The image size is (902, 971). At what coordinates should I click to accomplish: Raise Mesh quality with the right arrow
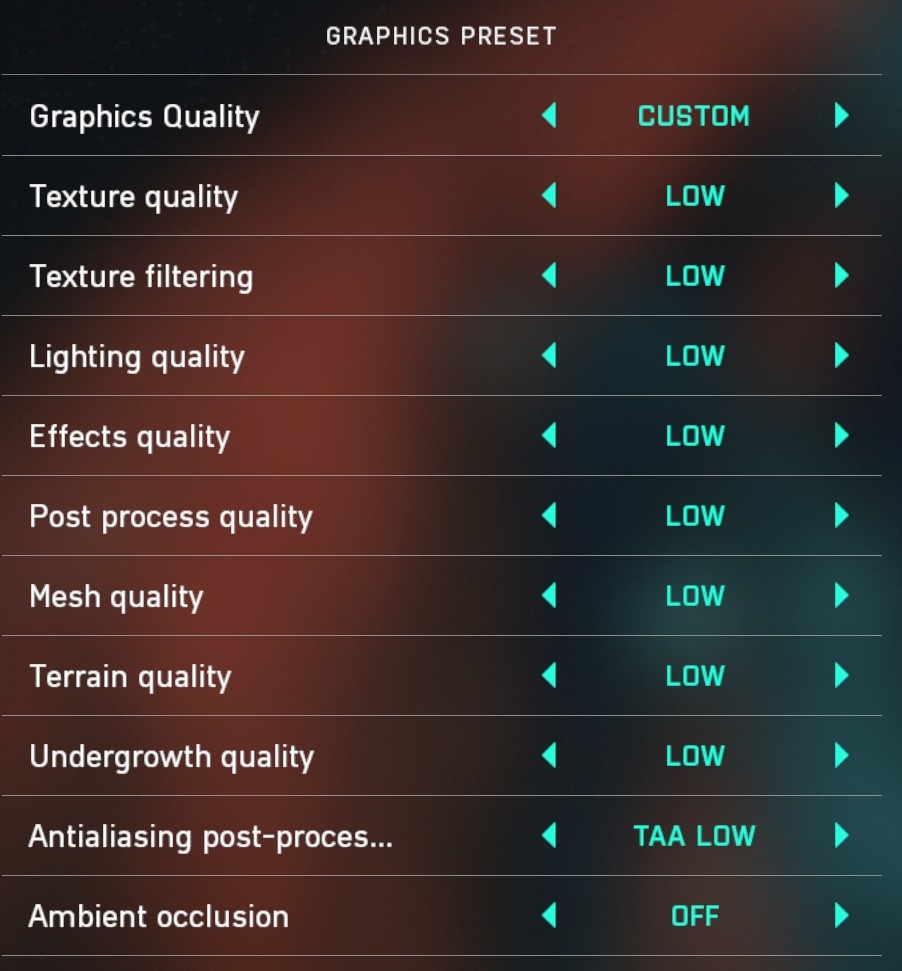coord(841,596)
